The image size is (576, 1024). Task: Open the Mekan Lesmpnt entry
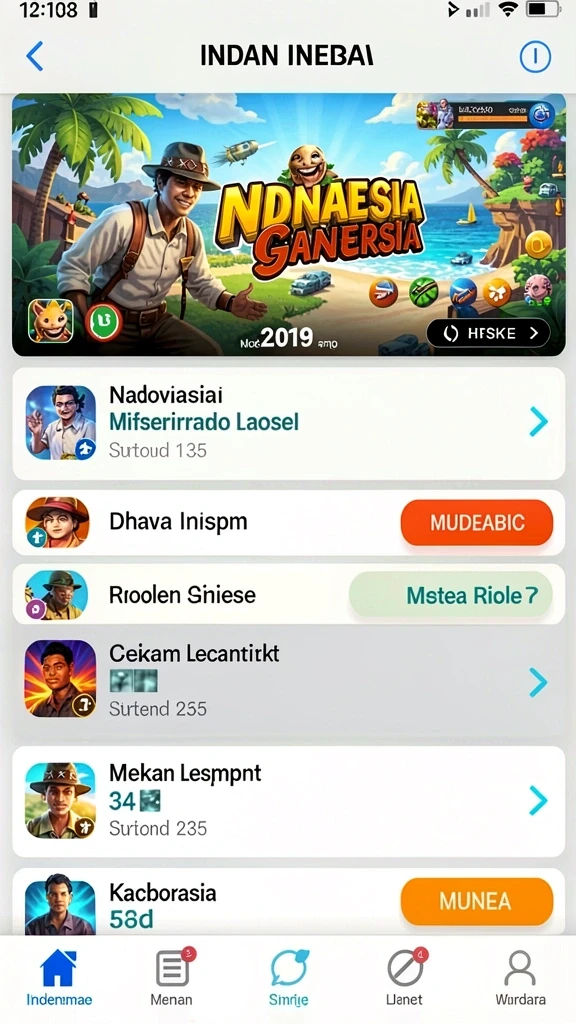pos(289,801)
